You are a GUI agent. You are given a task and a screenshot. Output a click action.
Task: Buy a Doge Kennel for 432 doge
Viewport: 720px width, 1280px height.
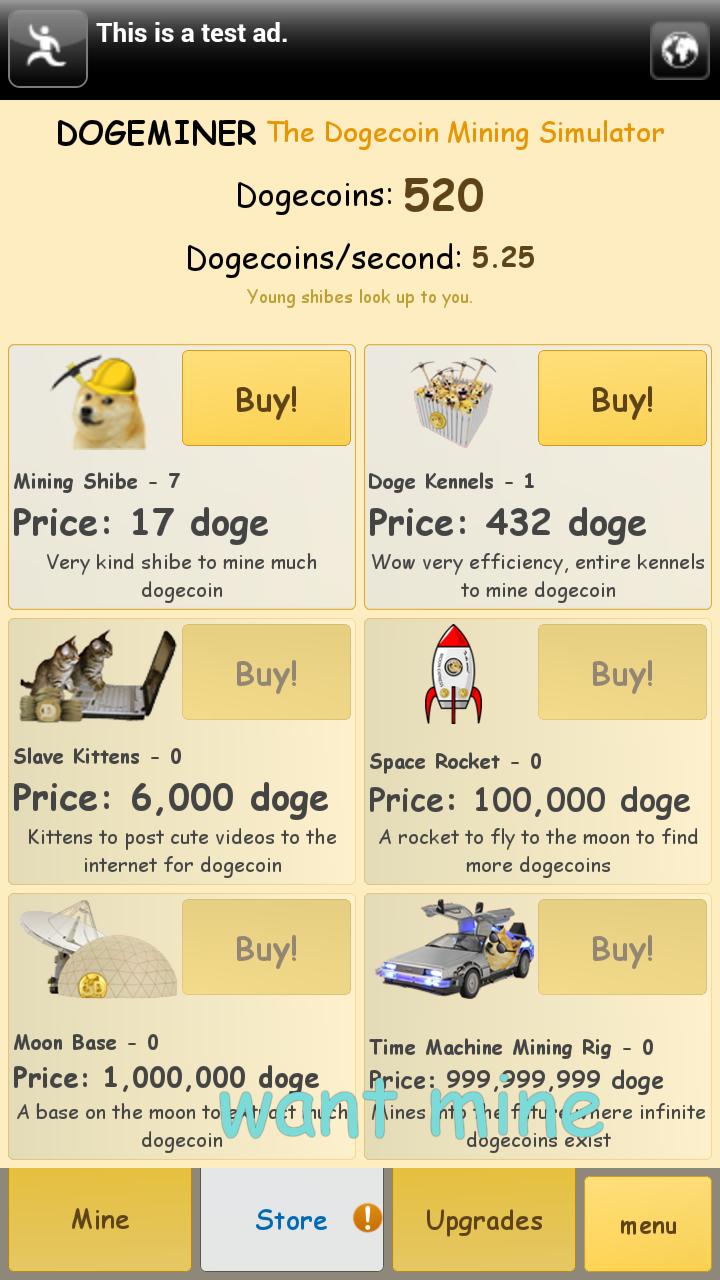pyautogui.click(x=622, y=397)
